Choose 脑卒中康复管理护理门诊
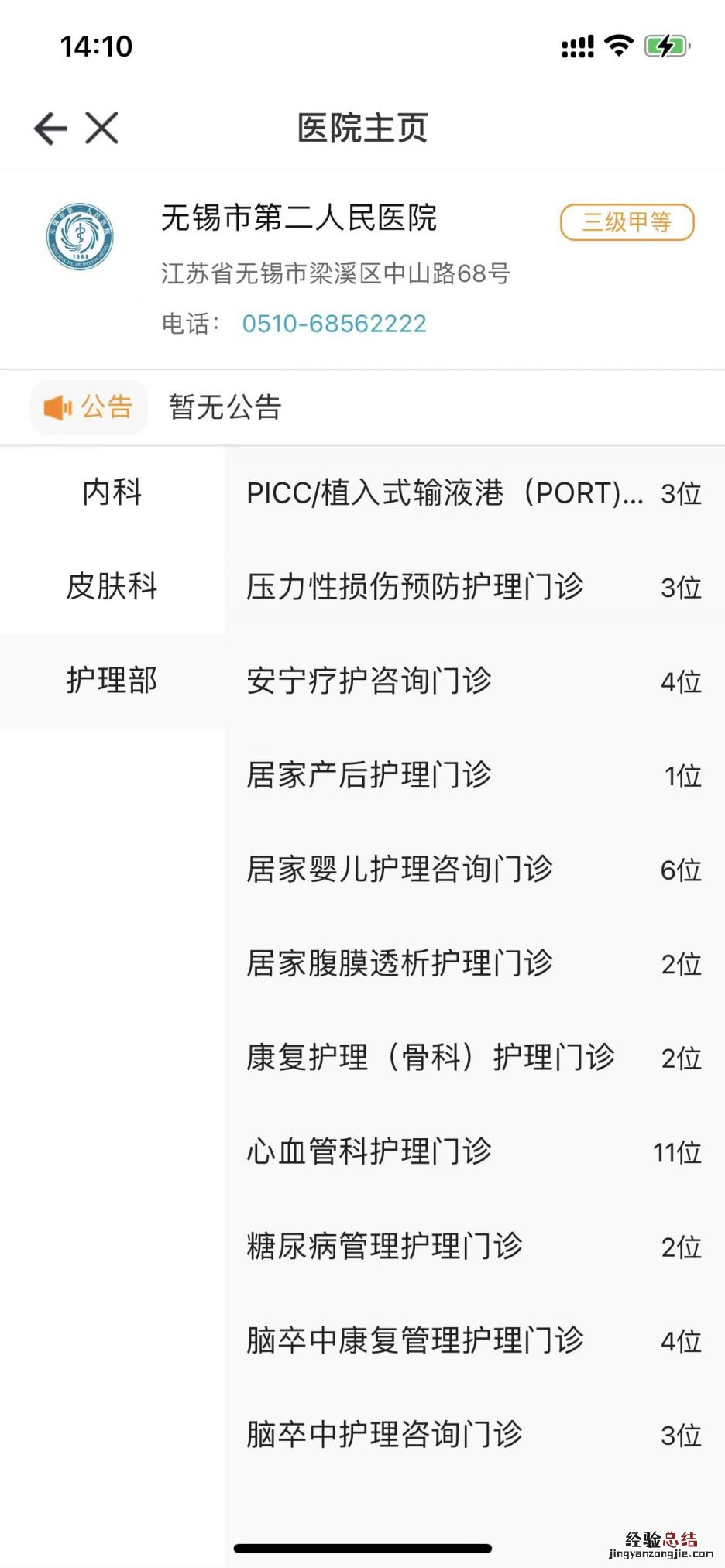 tap(472, 1340)
